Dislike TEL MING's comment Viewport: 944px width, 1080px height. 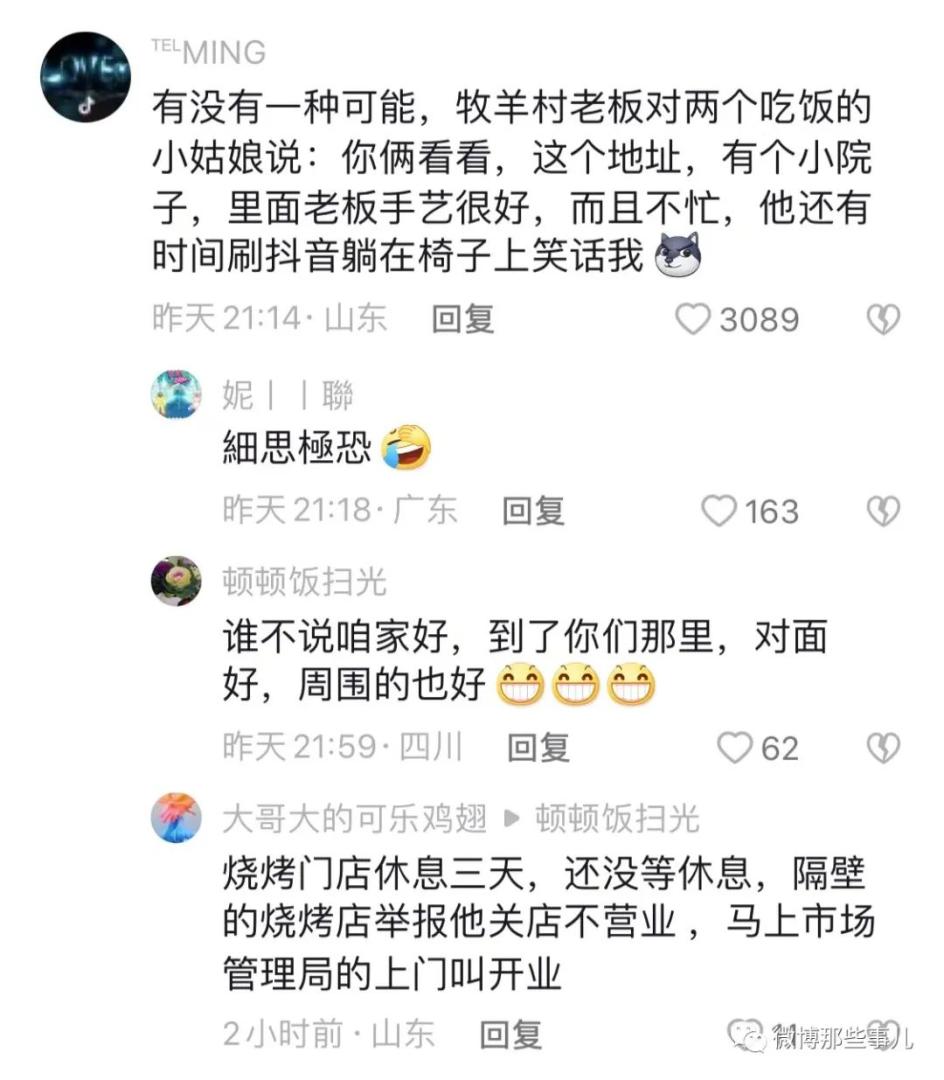[883, 320]
